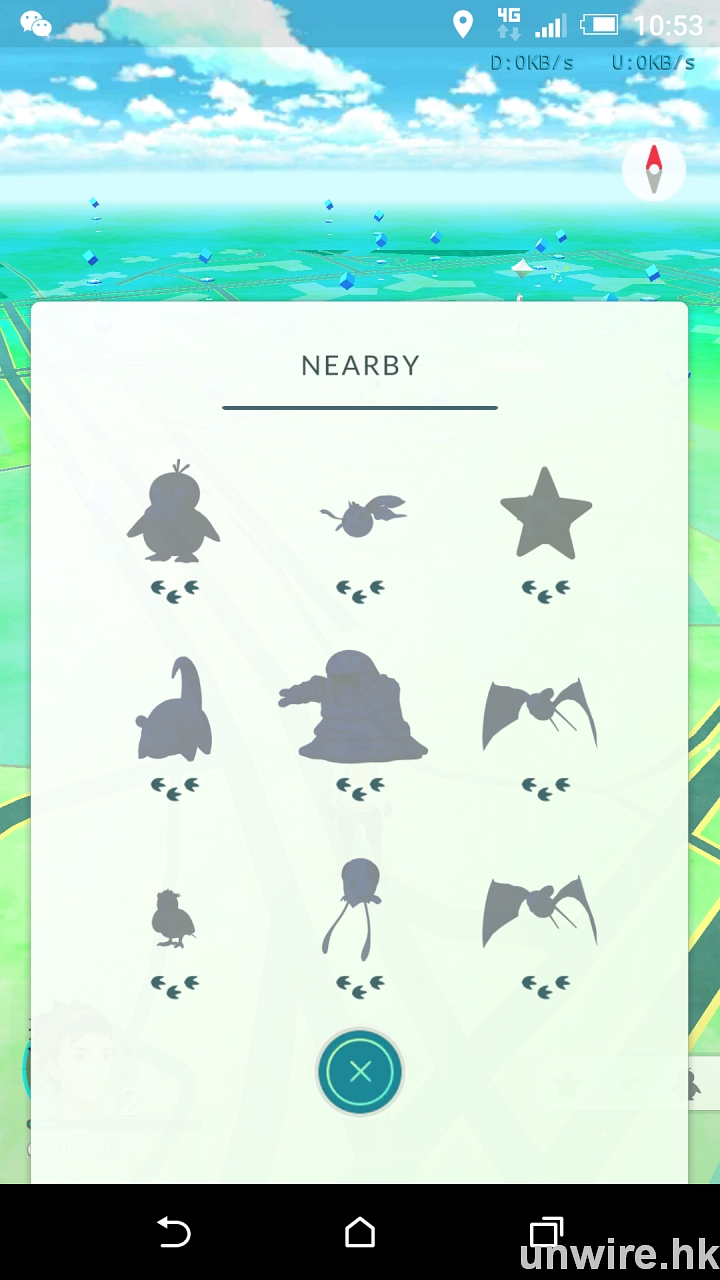Tap the compass to reorient the map
The width and height of the screenshot is (720, 1280).
[653, 170]
